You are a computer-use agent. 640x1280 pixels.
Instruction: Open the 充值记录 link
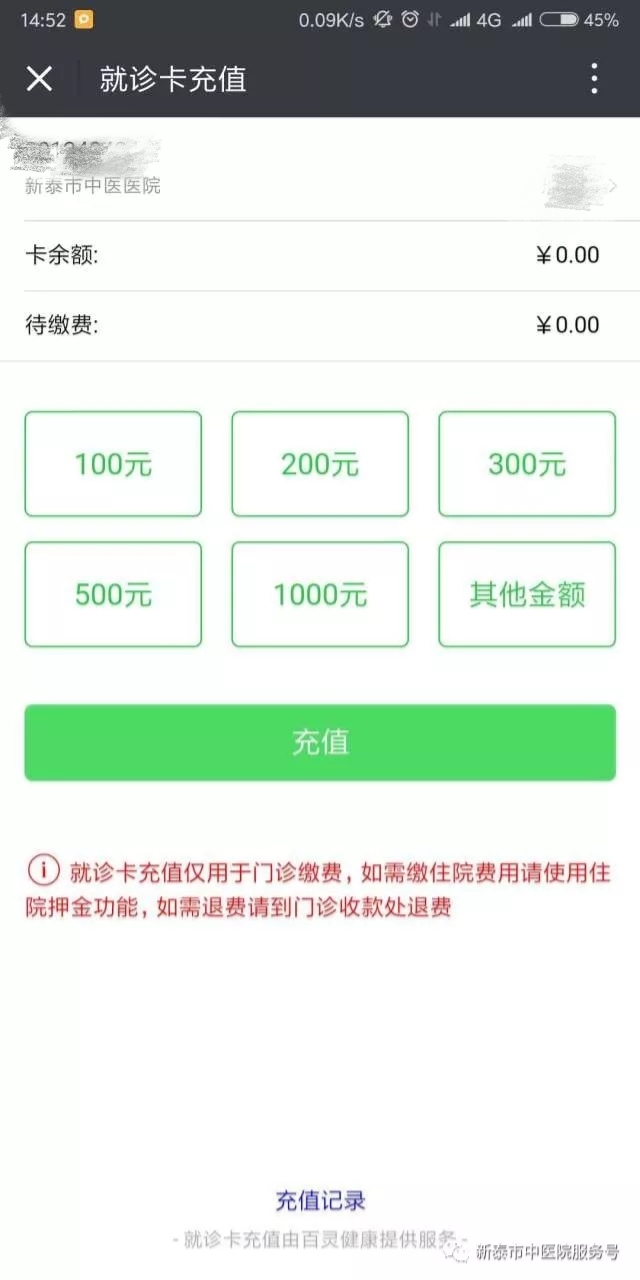pyautogui.click(x=320, y=1200)
